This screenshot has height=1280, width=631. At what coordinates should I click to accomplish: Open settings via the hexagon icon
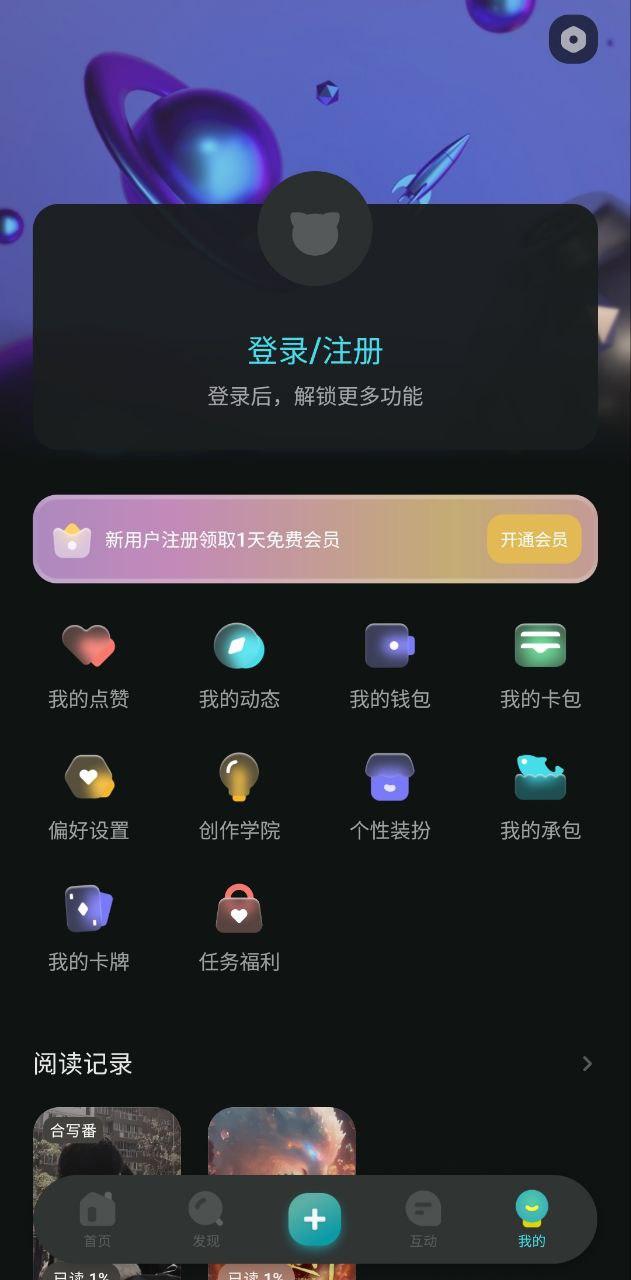573,40
